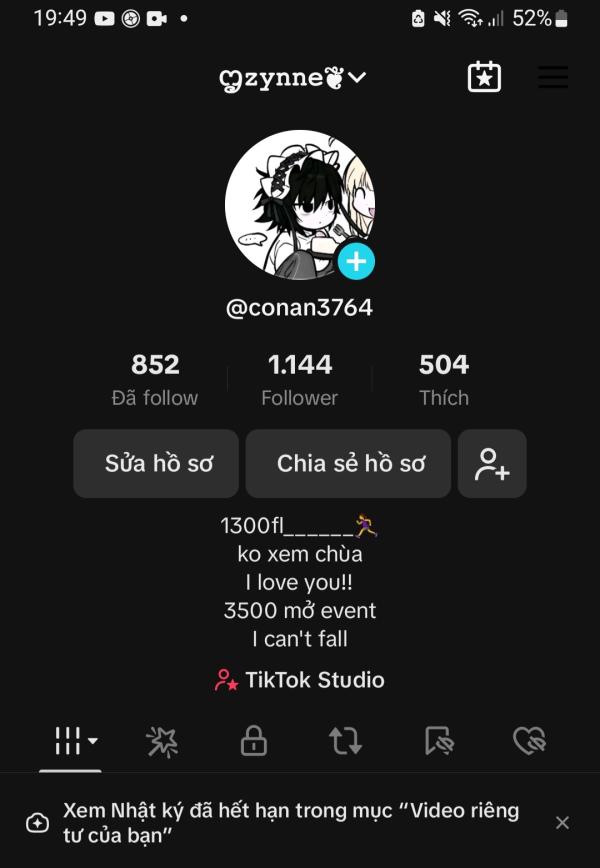
Task: Open the add friends icon button
Action: click(492, 464)
